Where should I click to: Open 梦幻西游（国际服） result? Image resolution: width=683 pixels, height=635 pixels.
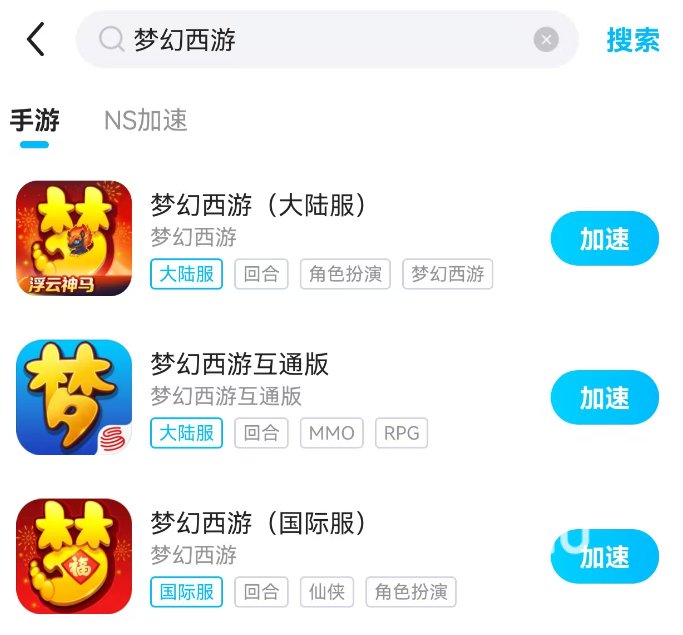pos(259,523)
